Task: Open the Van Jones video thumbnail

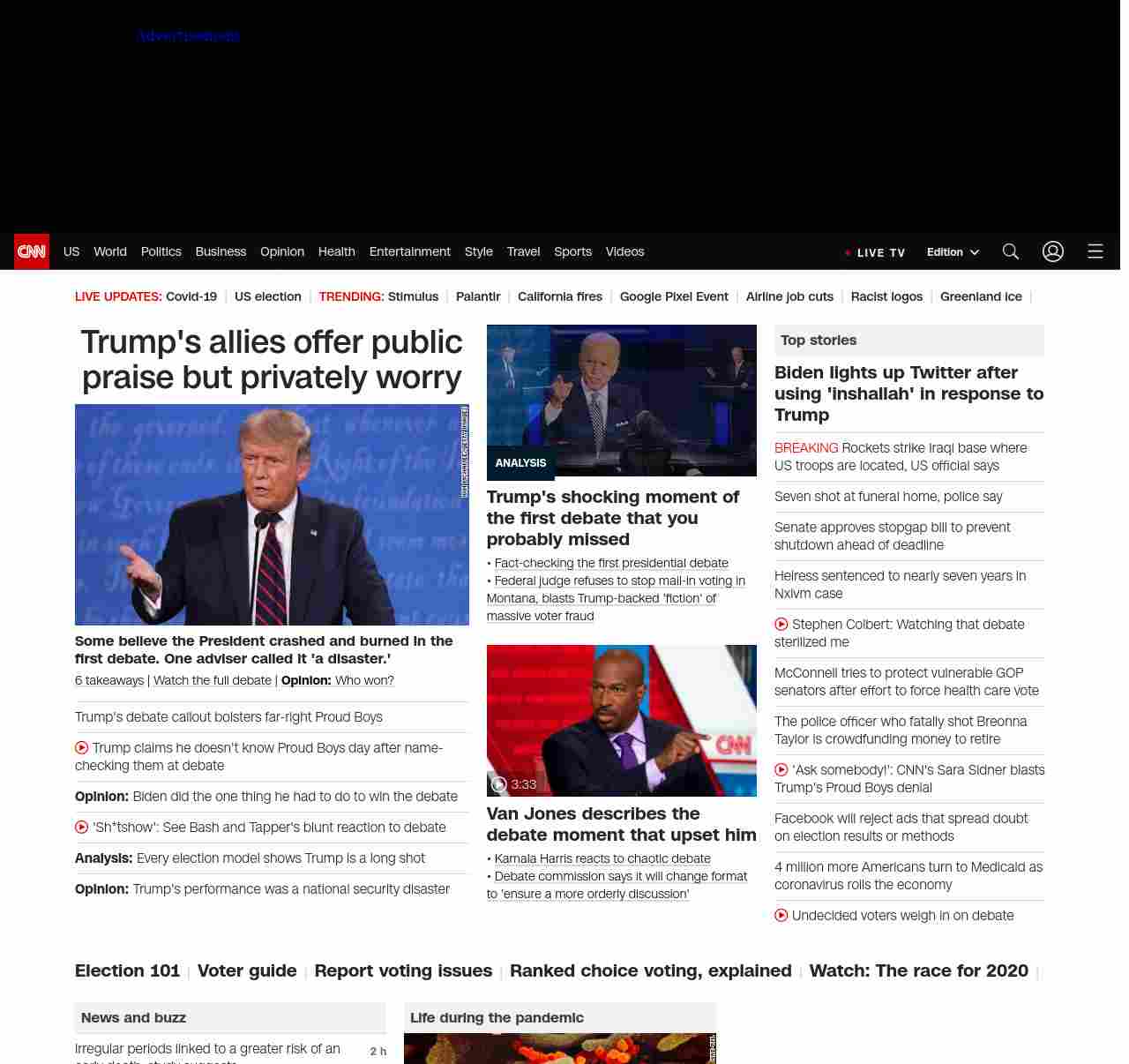Action: (622, 721)
